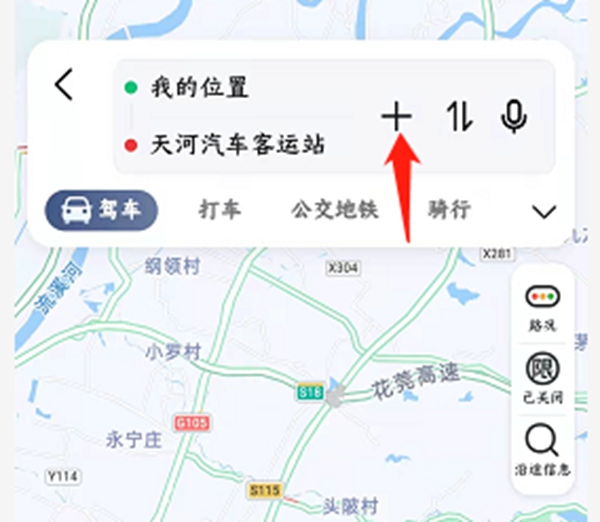Open the 限 traffic restriction setting
Image resolution: width=600 pixels, height=522 pixels.
click(x=543, y=376)
